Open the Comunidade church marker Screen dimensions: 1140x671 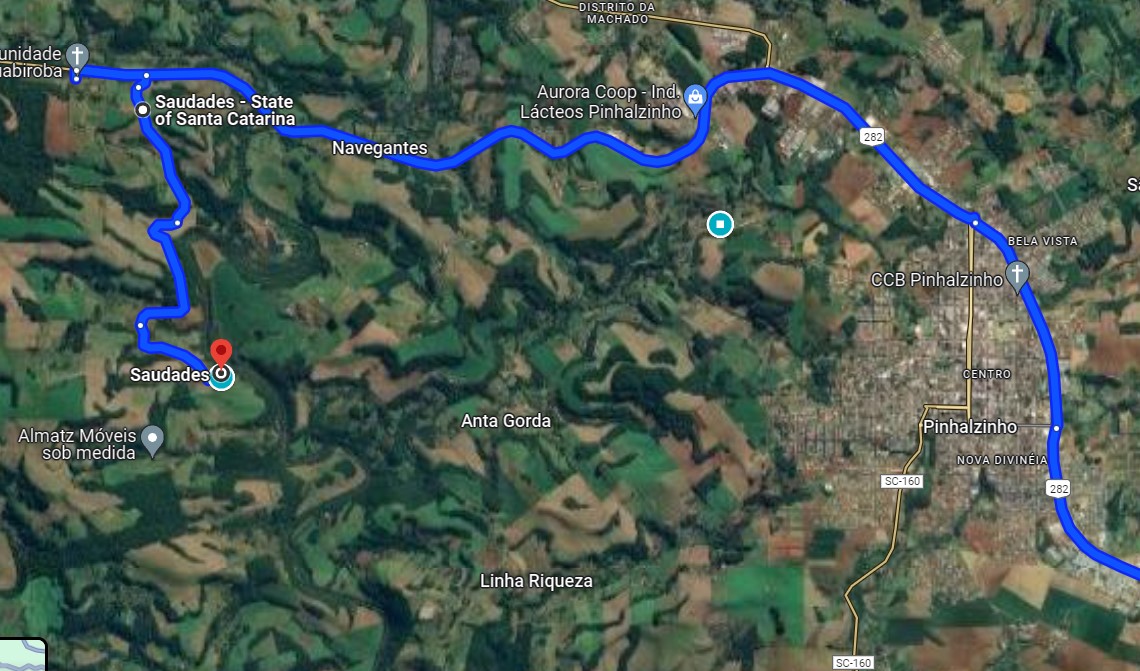coord(77,55)
